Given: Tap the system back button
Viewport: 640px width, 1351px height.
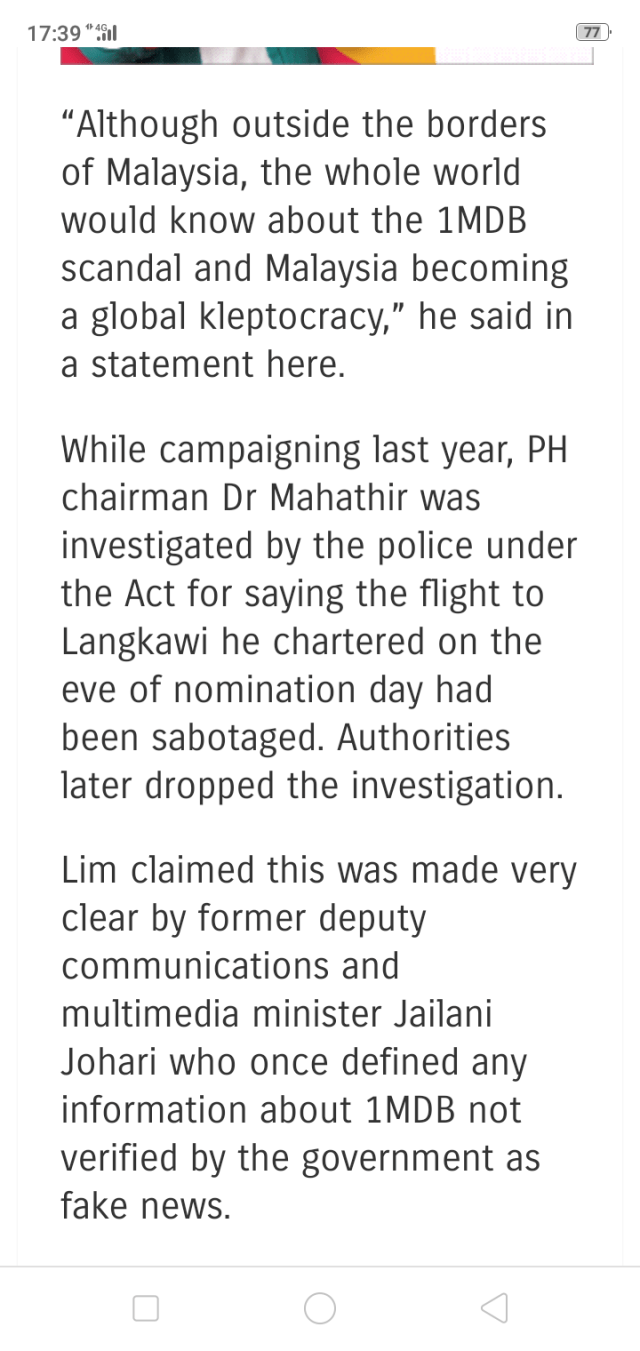Looking at the screenshot, I should click(x=494, y=1308).
